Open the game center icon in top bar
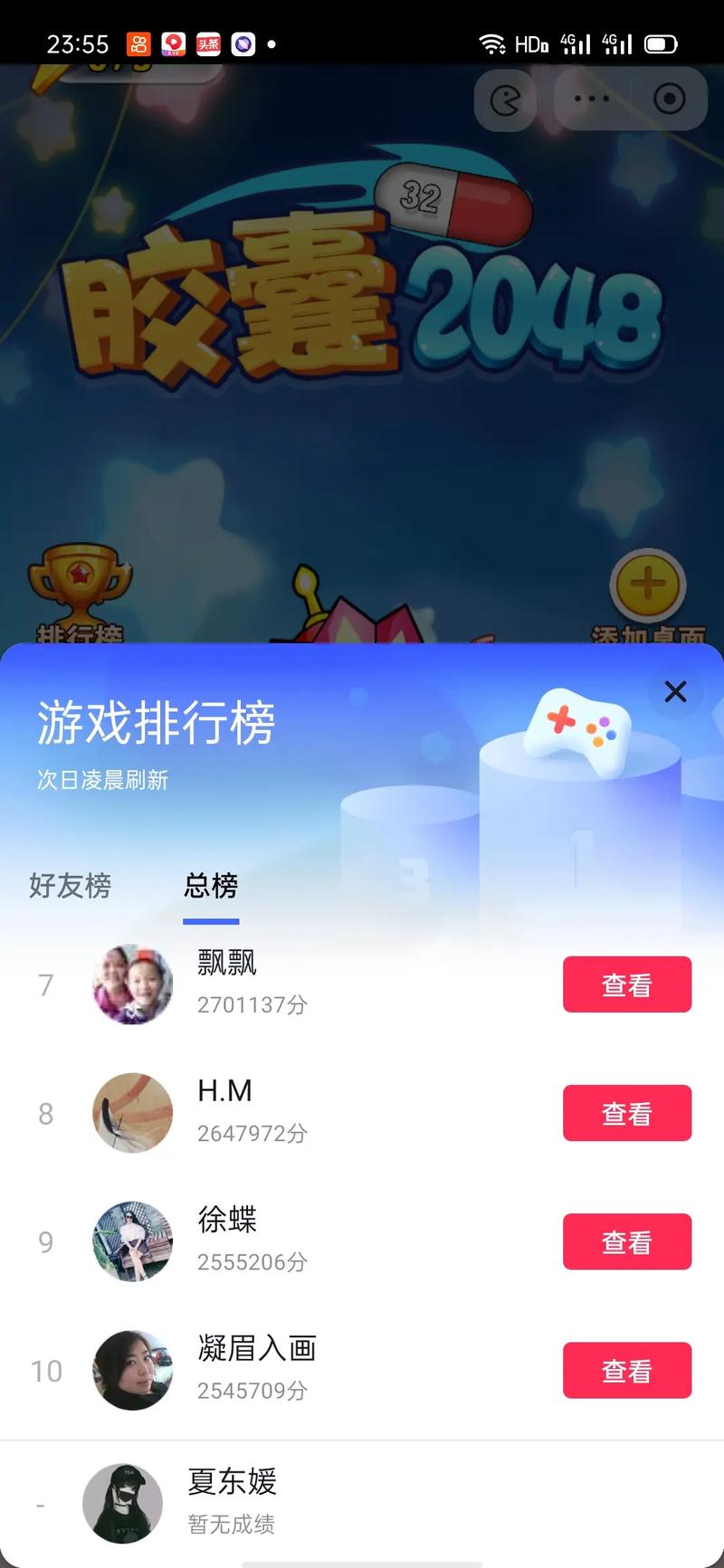The width and height of the screenshot is (724, 1568). click(505, 100)
